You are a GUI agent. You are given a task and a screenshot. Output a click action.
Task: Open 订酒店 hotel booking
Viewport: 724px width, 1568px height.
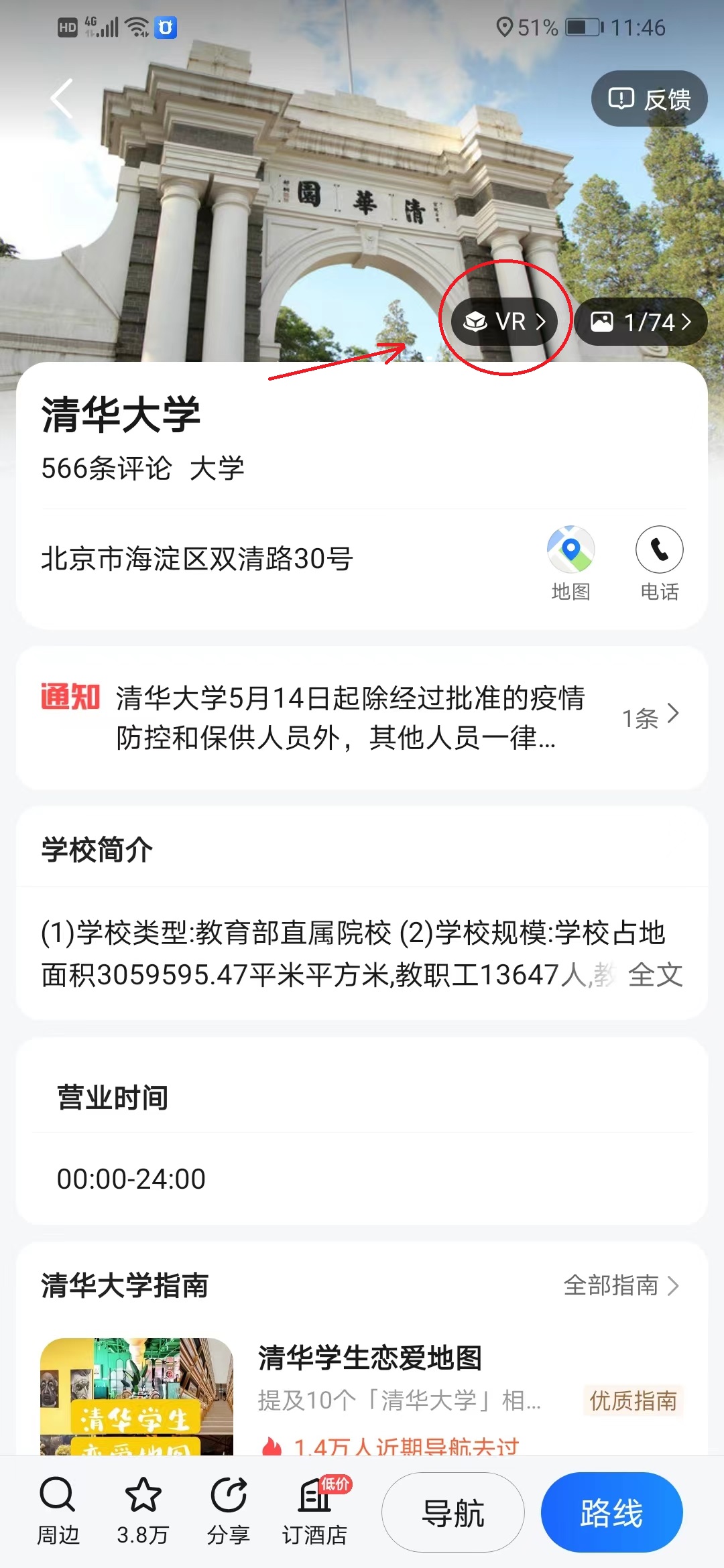point(315,1512)
